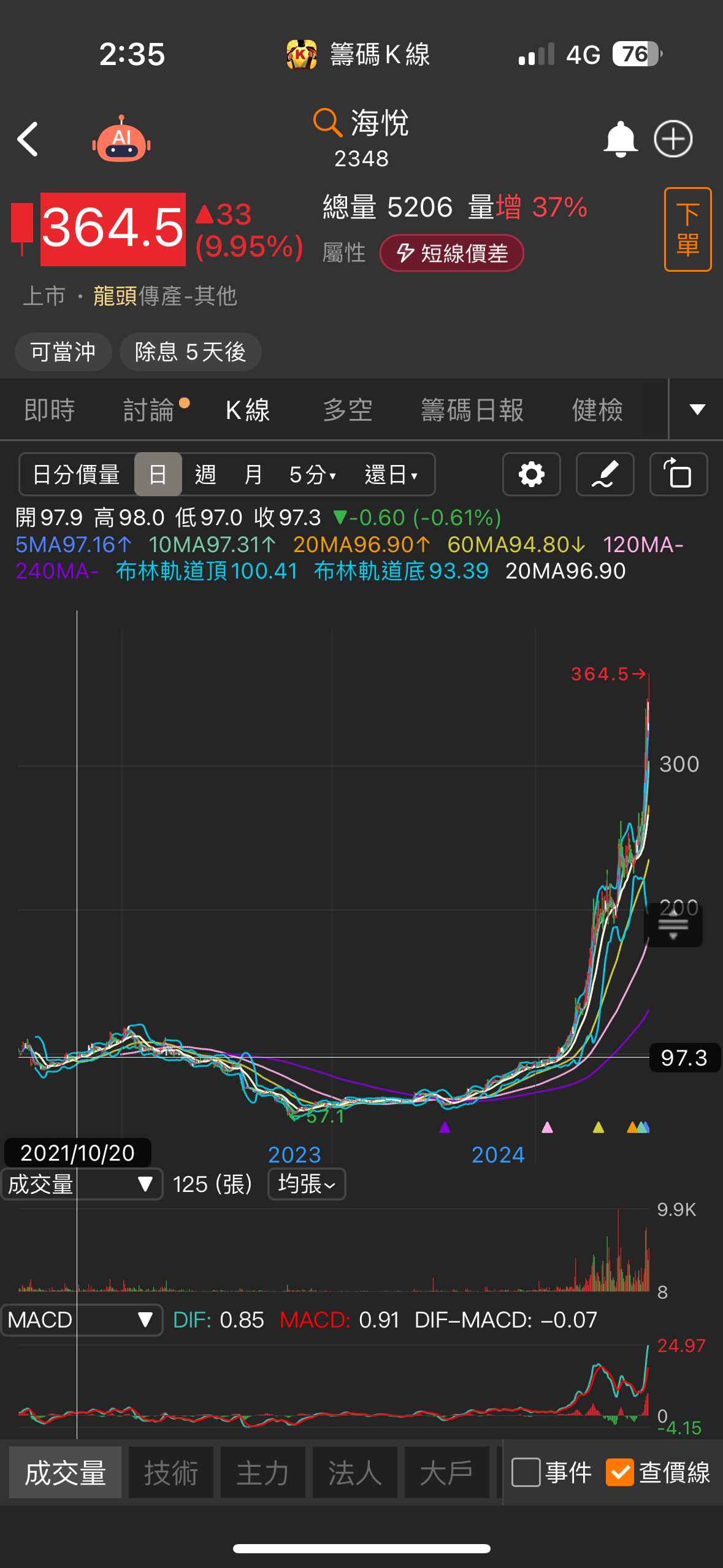Enable the 事件 checkbox

[526, 1472]
